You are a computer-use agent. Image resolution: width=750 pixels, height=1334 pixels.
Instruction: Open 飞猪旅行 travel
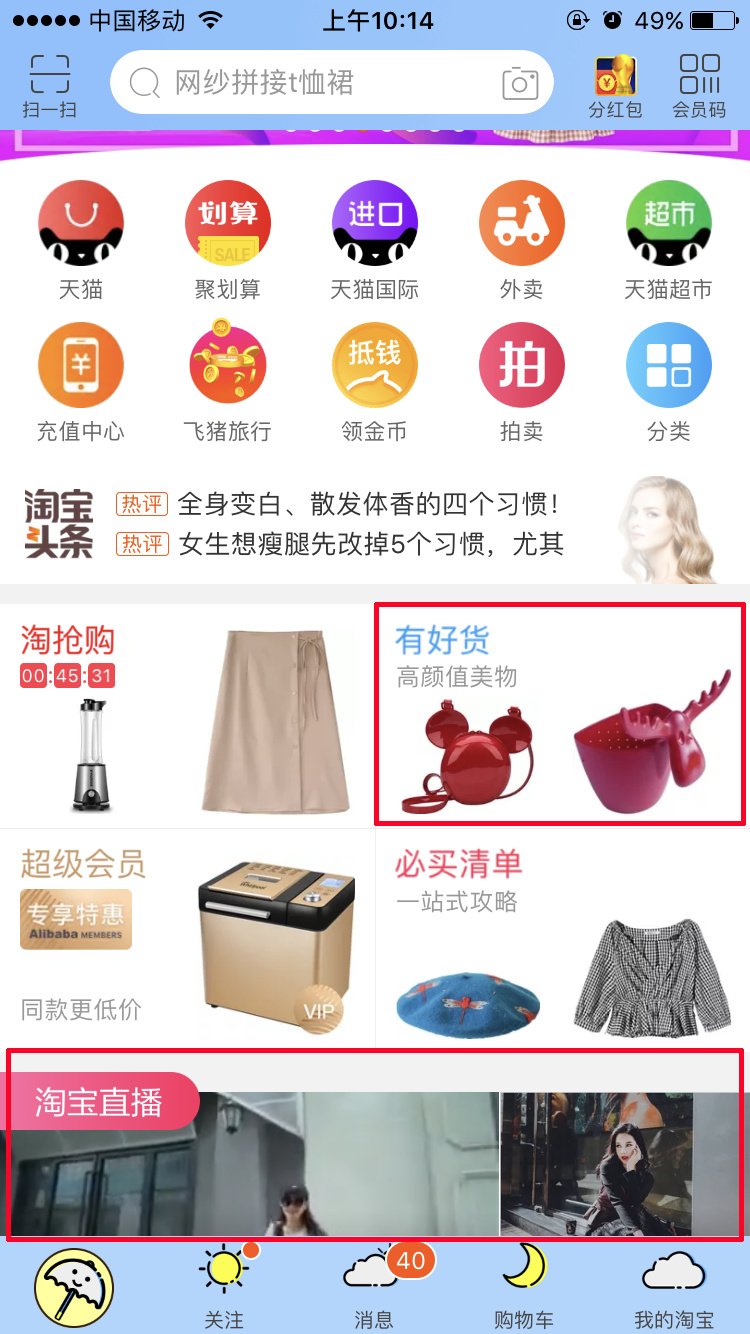228,382
